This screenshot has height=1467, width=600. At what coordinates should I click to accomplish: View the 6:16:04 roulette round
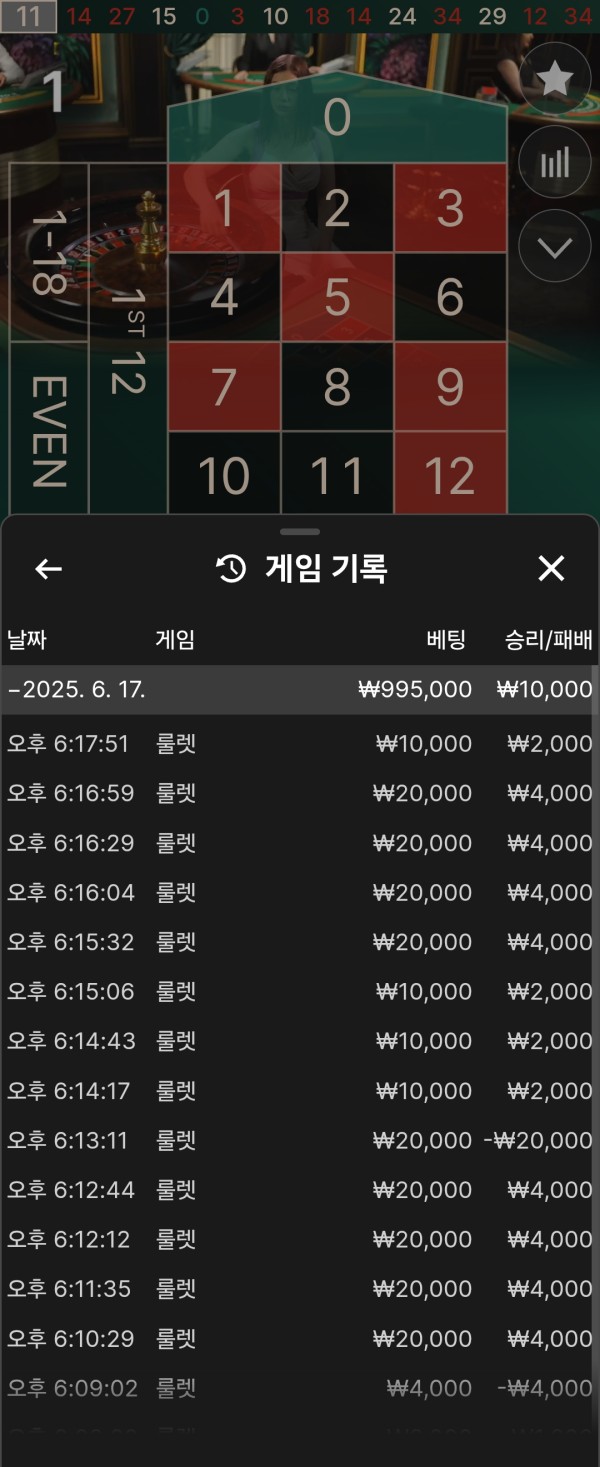click(x=300, y=892)
